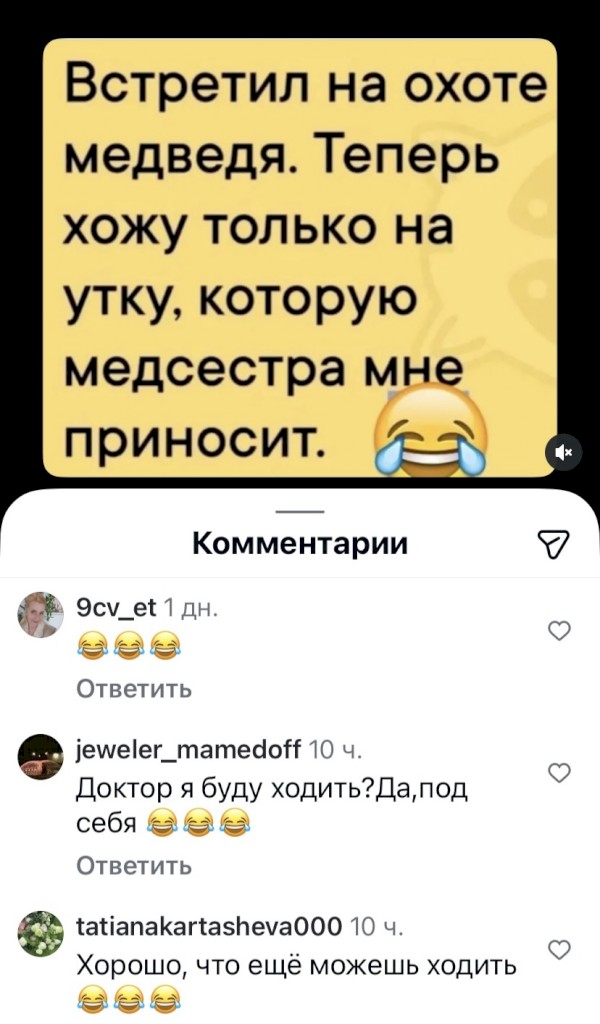Like the comment from 9cv_et
Viewport: 600px width, 1024px height.
[561, 630]
